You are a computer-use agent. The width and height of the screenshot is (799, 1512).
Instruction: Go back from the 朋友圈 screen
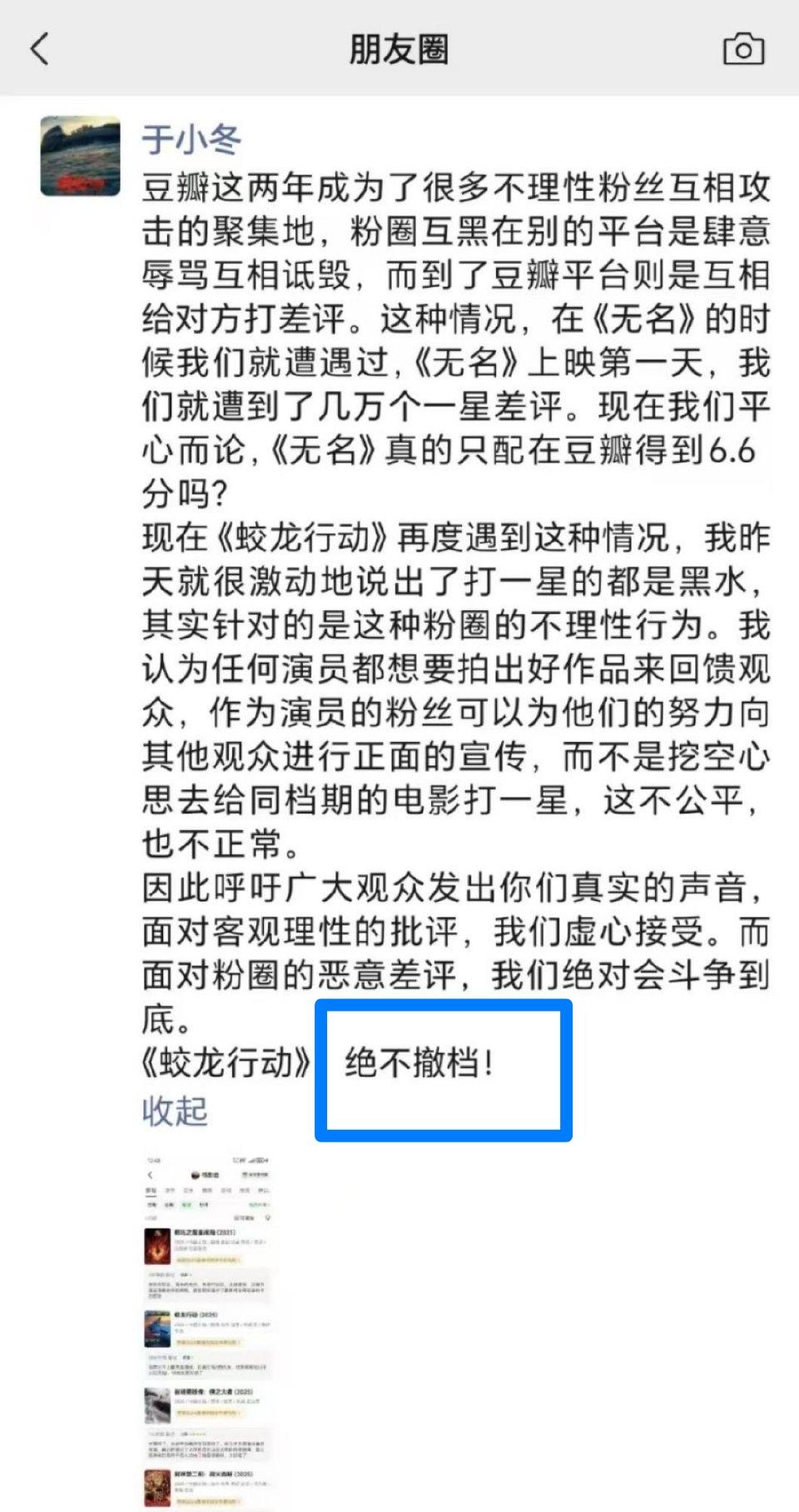39,48
